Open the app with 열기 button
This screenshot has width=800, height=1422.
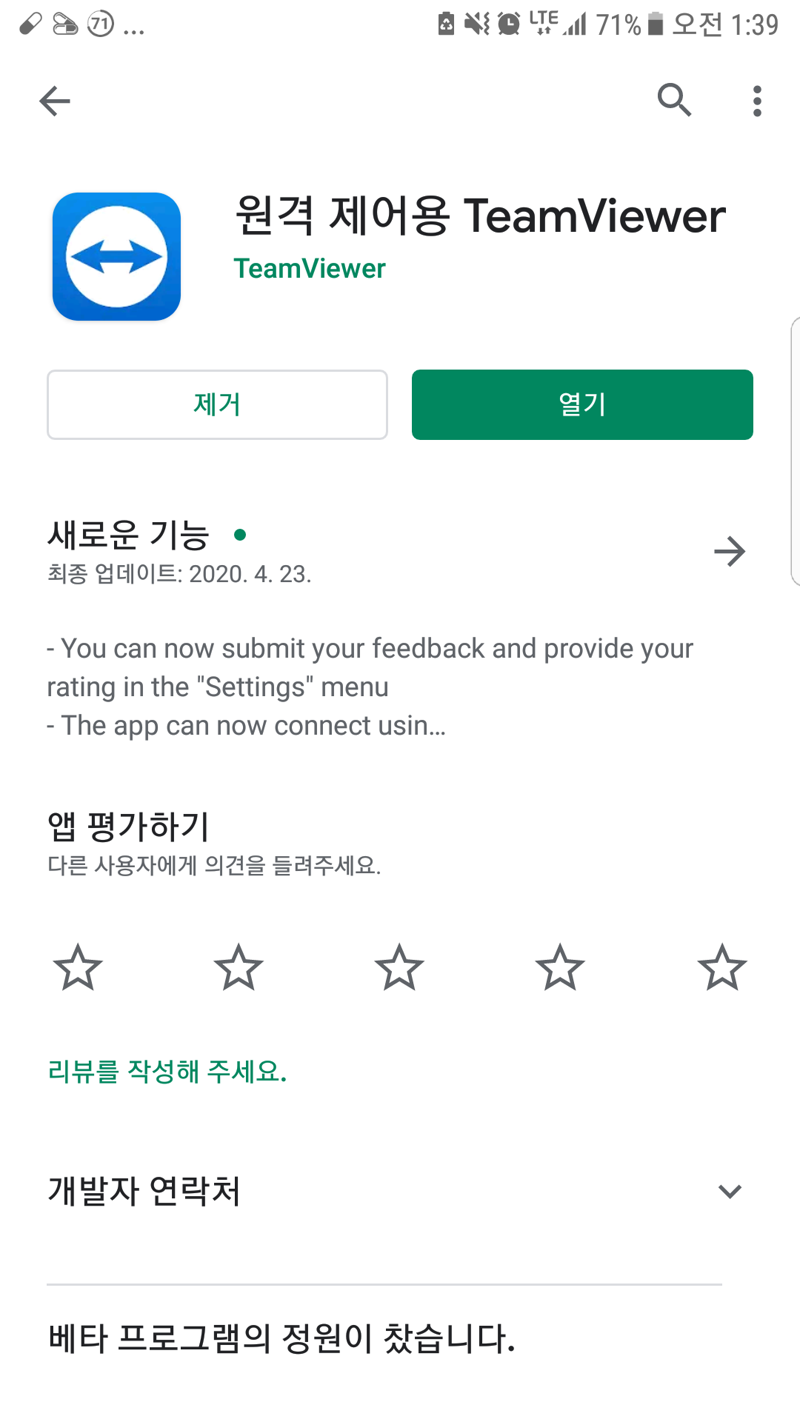tap(582, 404)
